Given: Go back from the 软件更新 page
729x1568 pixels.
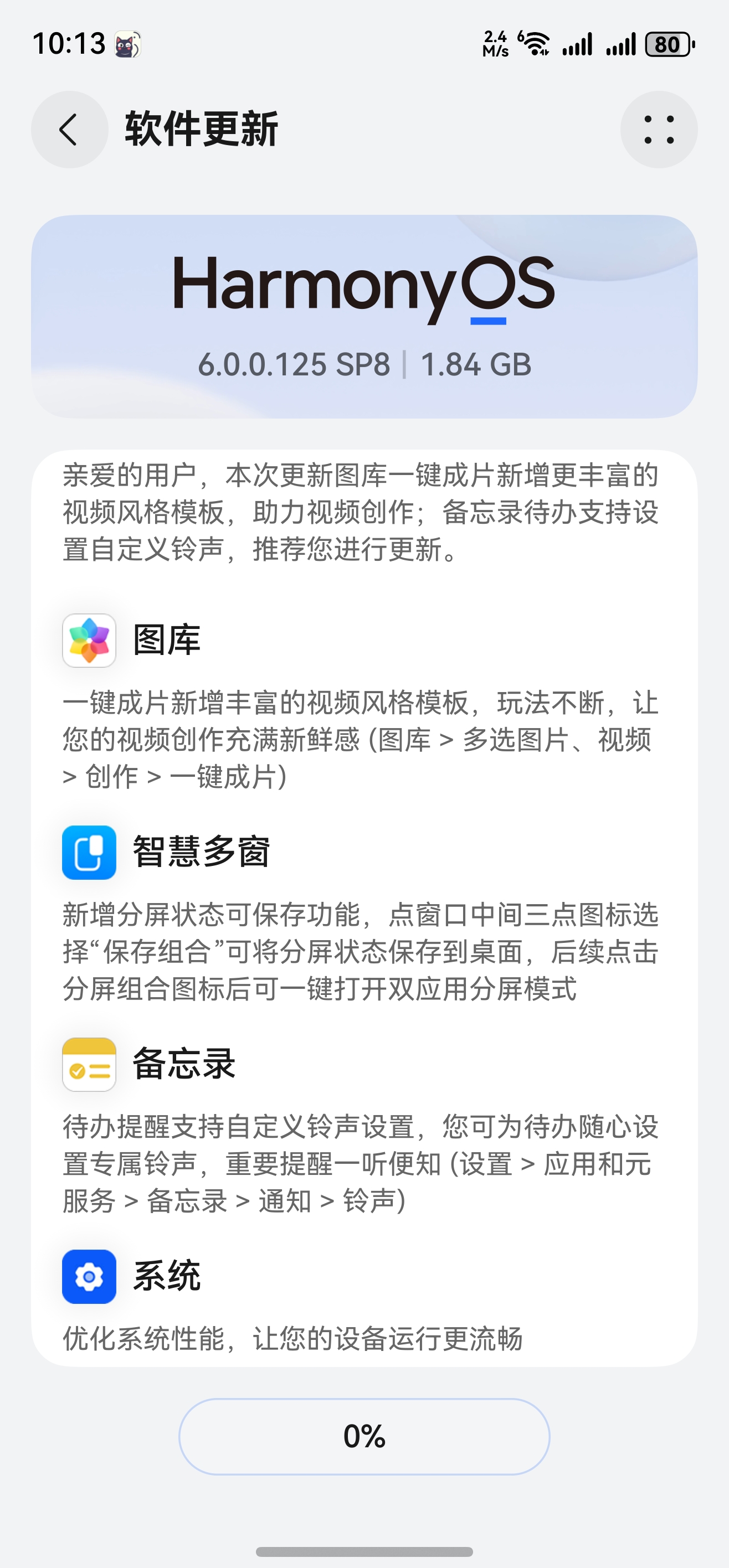Looking at the screenshot, I should [69, 130].
